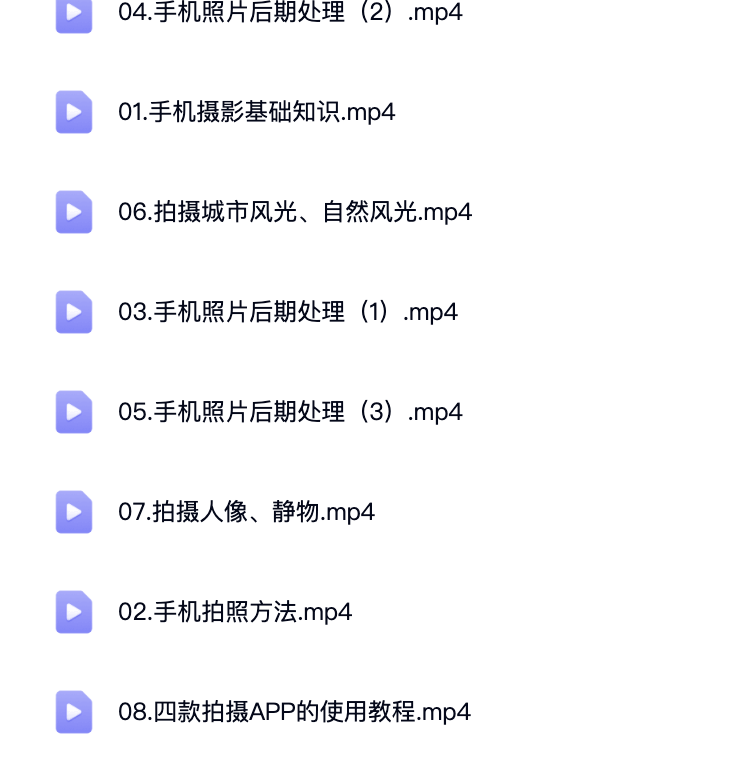Play 01.手机摄影基础知识.mp4
This screenshot has height=782, width=756.
click(256, 112)
